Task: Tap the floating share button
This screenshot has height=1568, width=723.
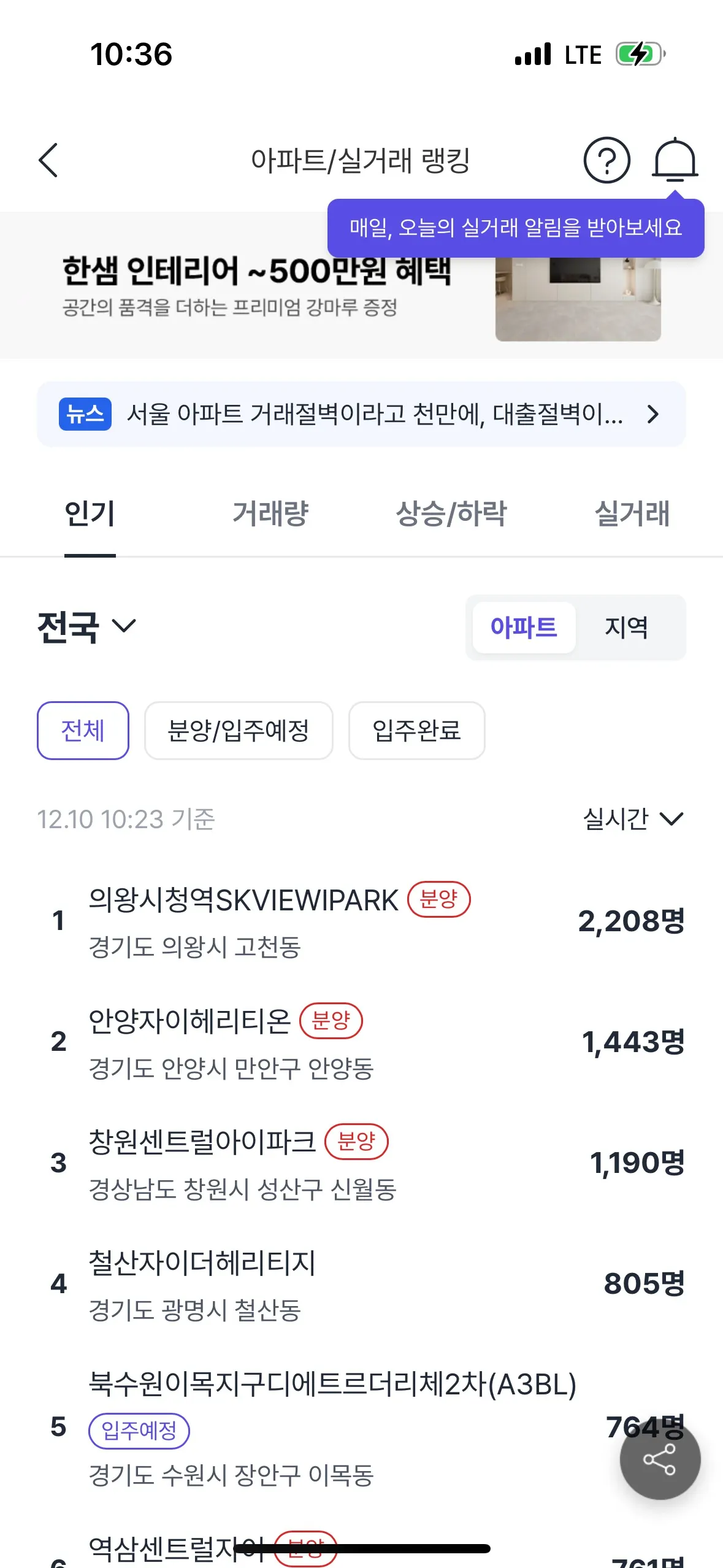Action: (x=660, y=1459)
